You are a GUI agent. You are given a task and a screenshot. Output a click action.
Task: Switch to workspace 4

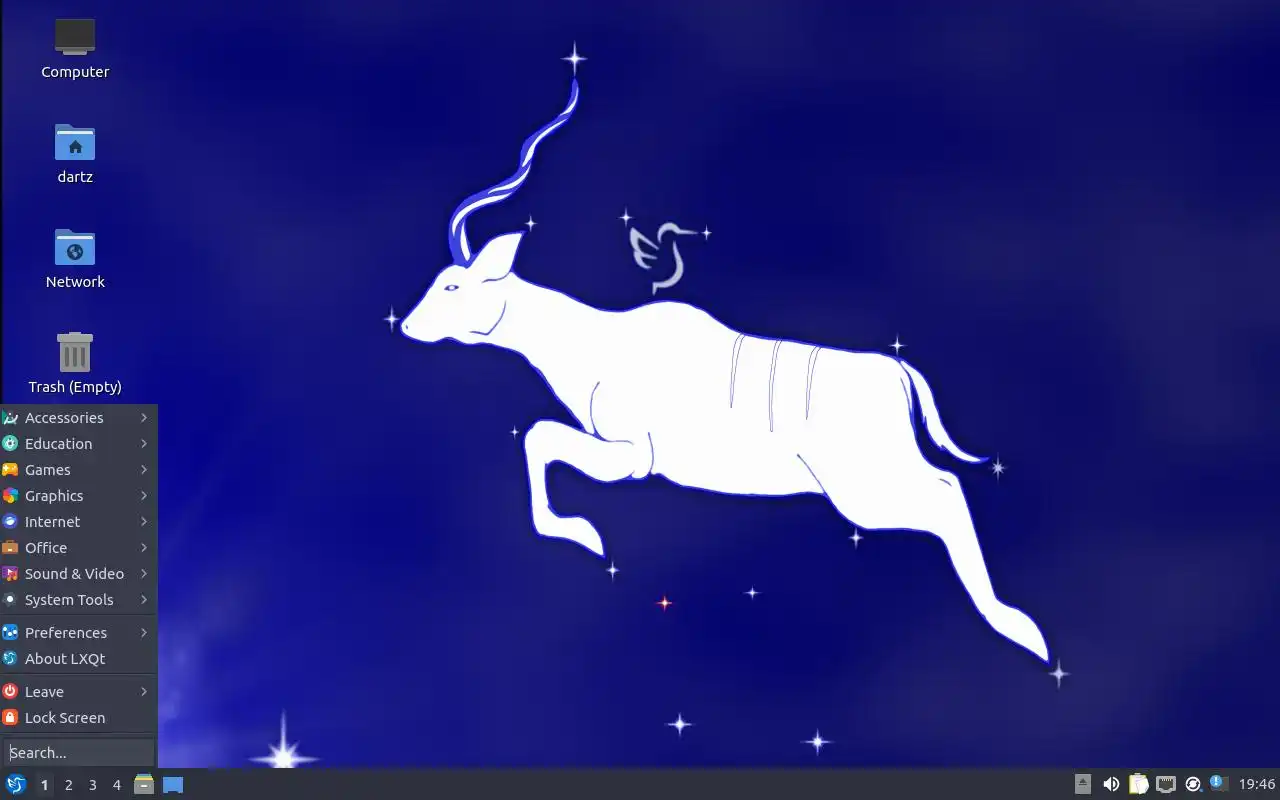[x=117, y=785]
